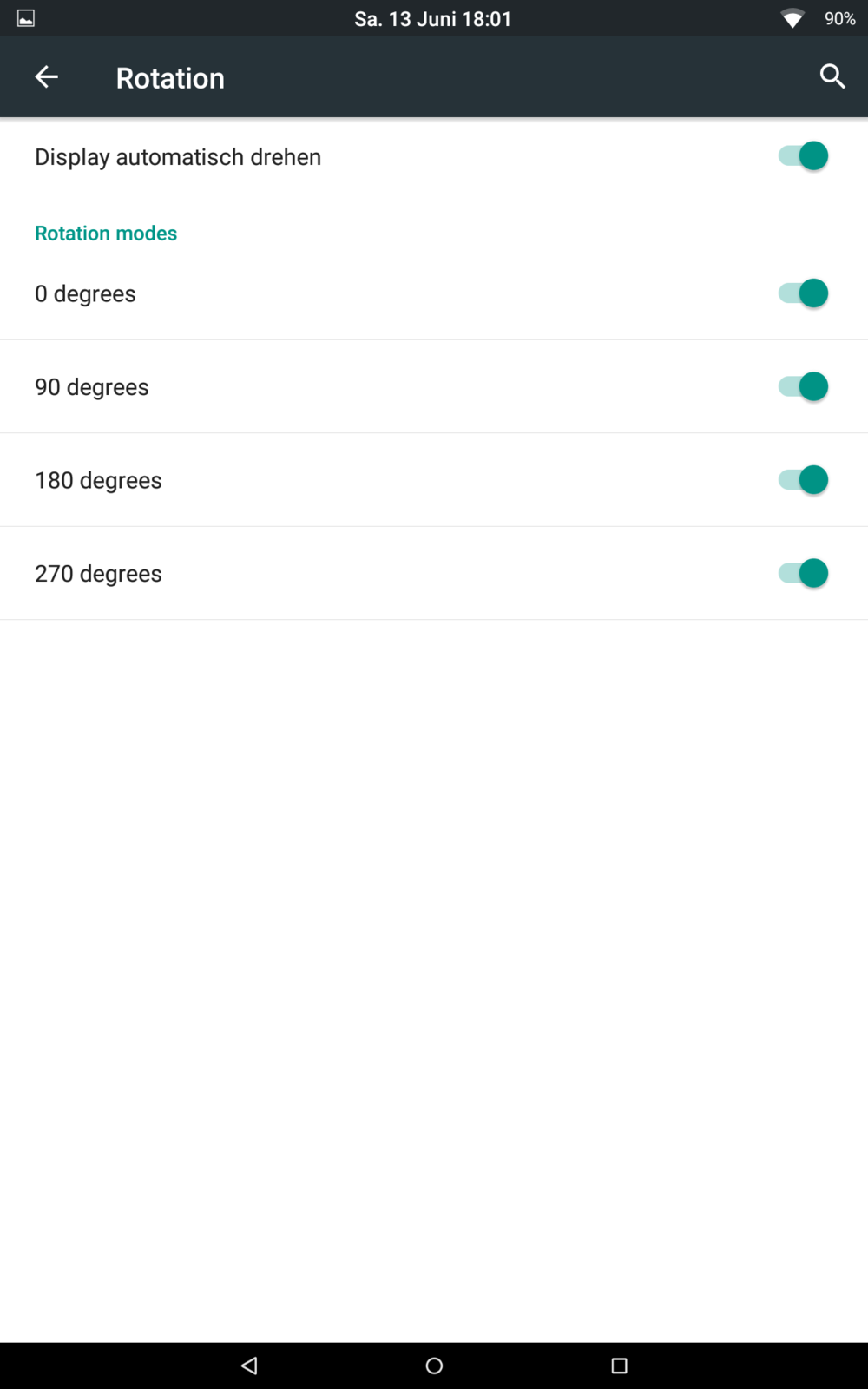
Task: Disable the 0 degrees rotation mode
Action: click(803, 293)
